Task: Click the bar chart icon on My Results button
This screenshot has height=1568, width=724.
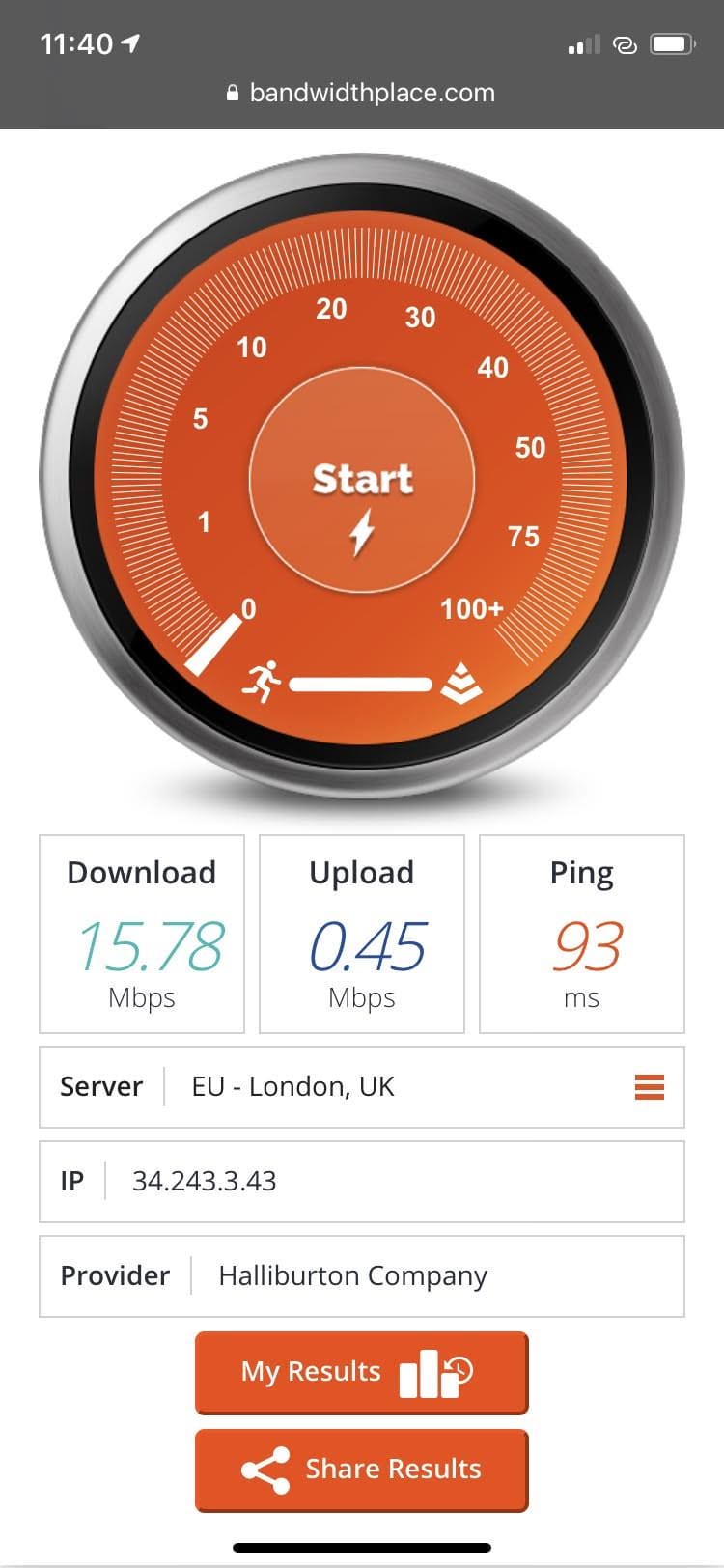Action: click(x=429, y=1372)
